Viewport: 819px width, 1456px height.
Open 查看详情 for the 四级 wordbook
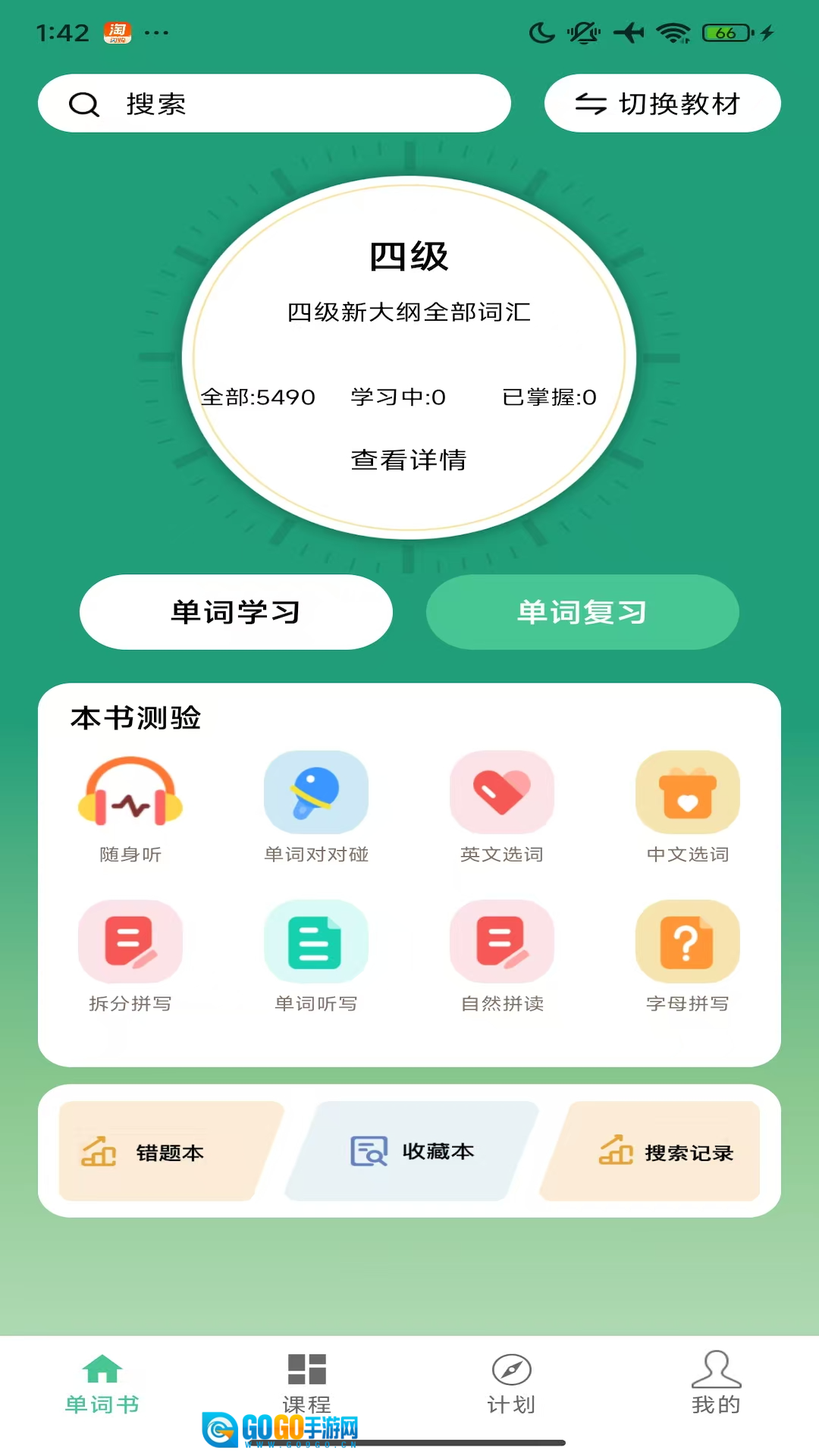(x=409, y=460)
